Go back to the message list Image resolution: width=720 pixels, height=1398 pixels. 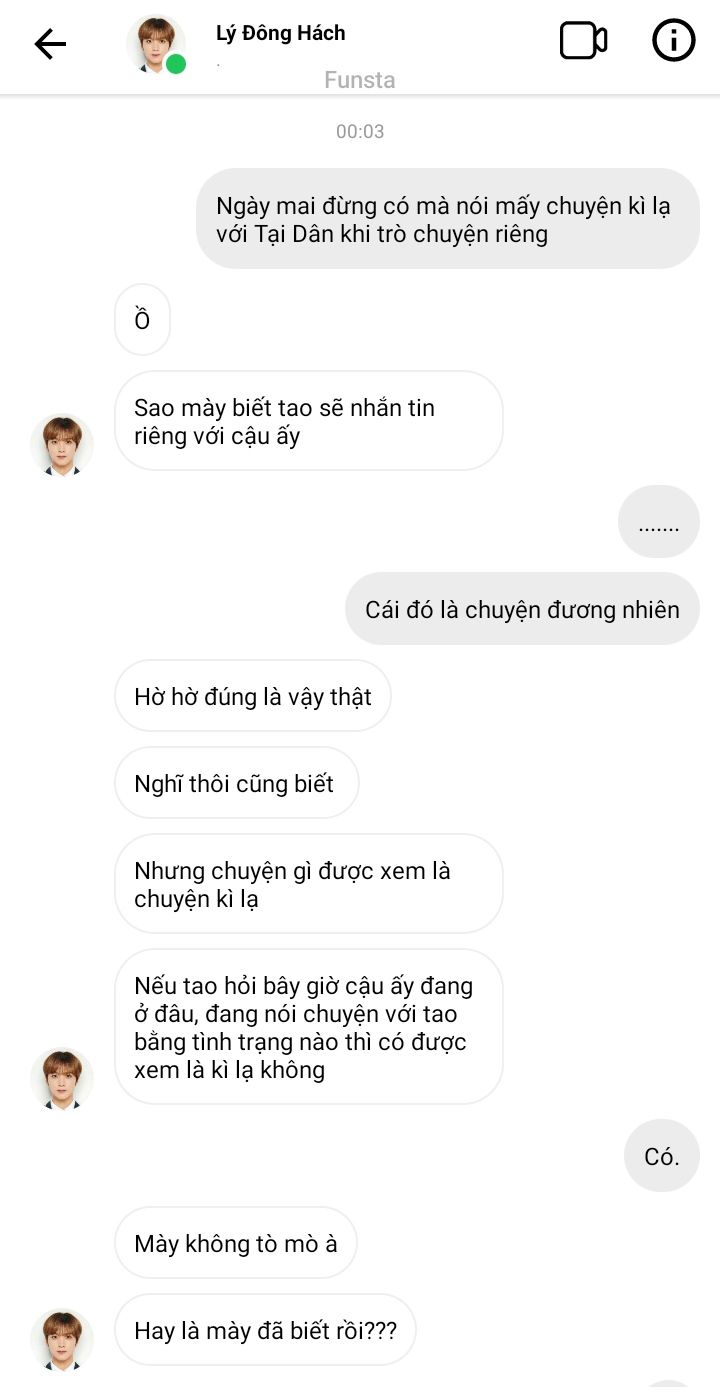click(x=50, y=43)
